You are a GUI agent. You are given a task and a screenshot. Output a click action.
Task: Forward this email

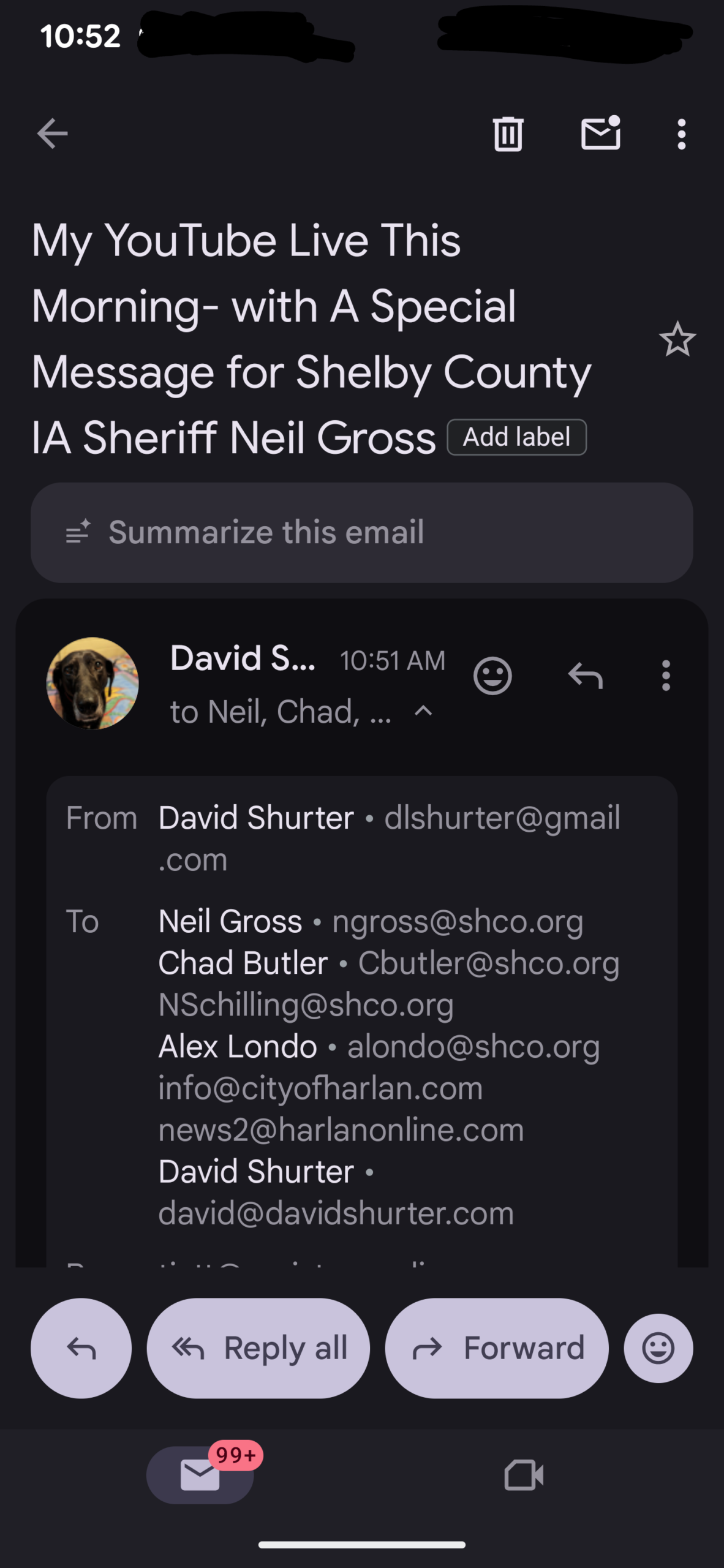(497, 1348)
